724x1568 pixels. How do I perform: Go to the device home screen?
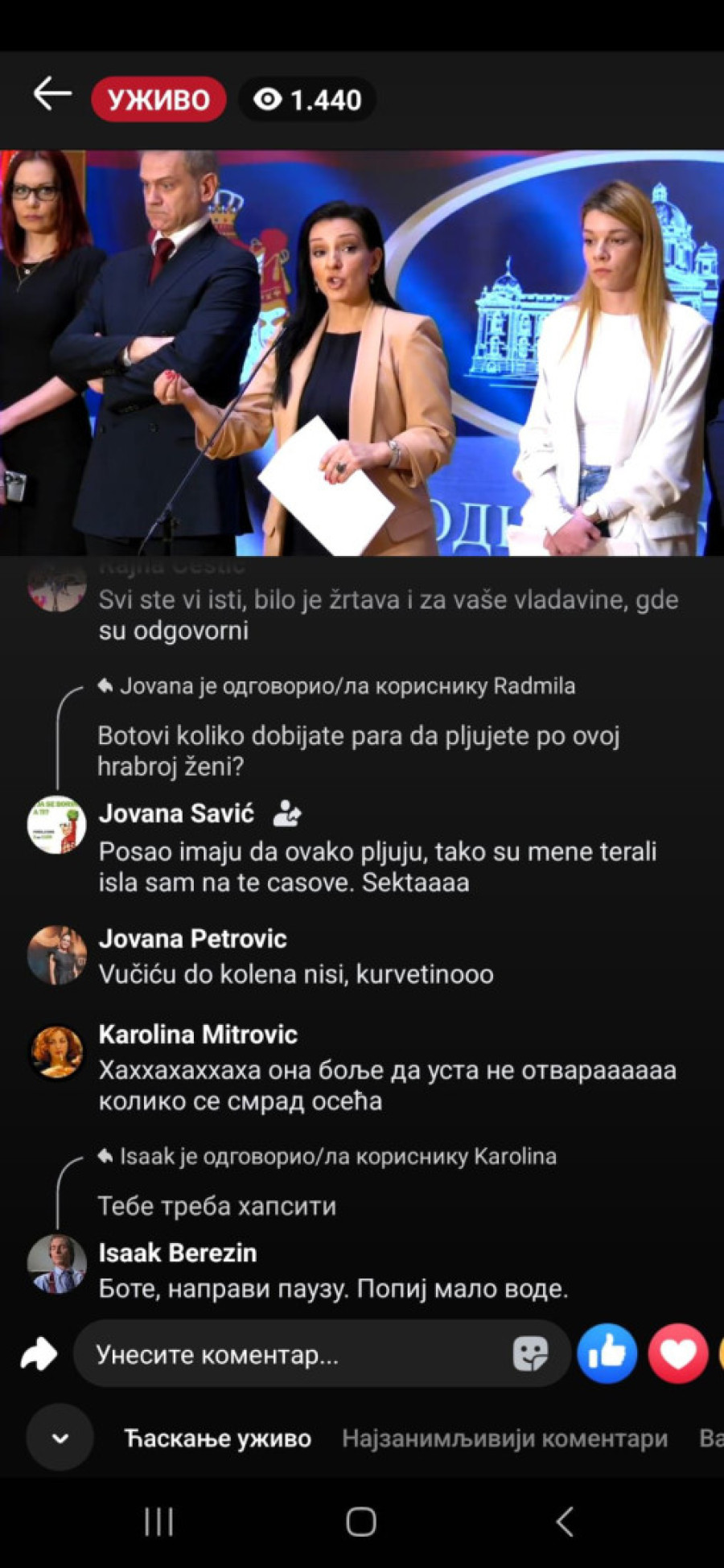click(361, 1521)
